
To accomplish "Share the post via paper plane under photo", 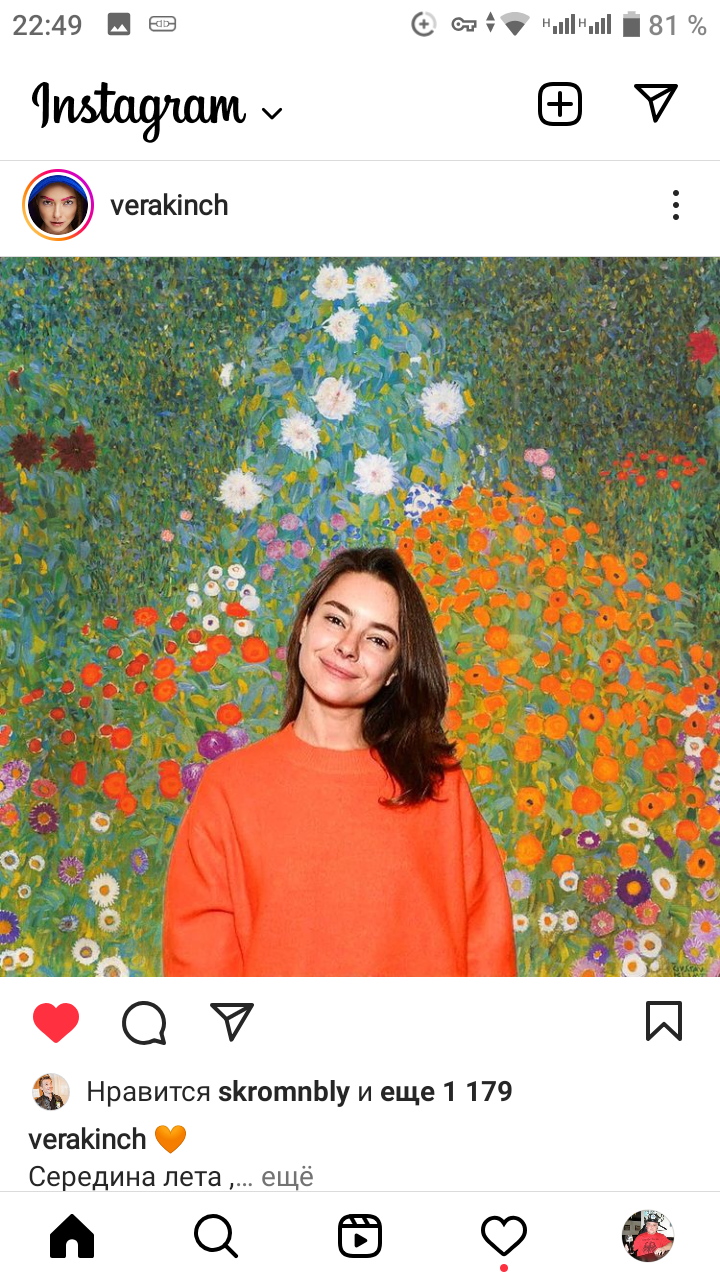I will [232, 1021].
